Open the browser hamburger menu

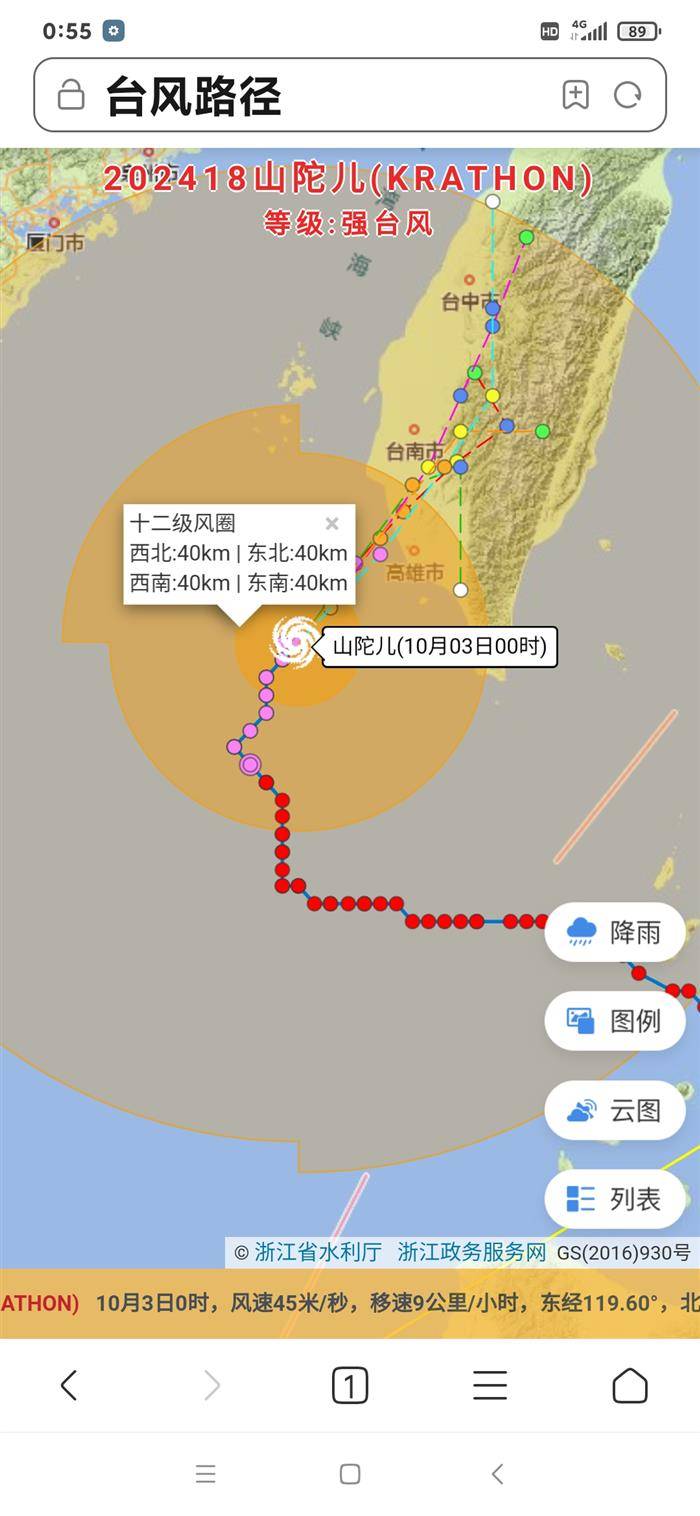(x=490, y=1385)
